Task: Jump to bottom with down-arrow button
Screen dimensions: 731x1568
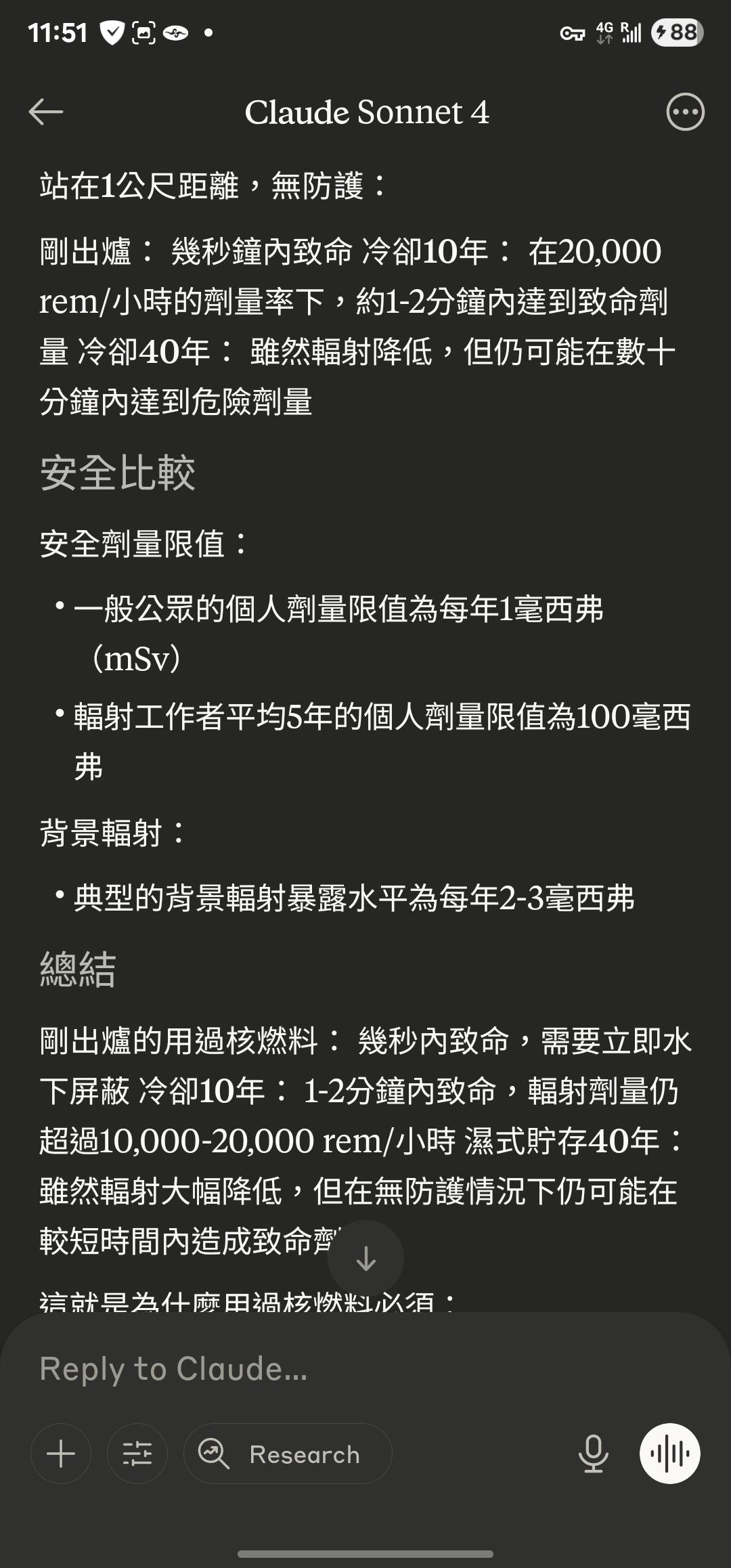Action: [x=365, y=1259]
